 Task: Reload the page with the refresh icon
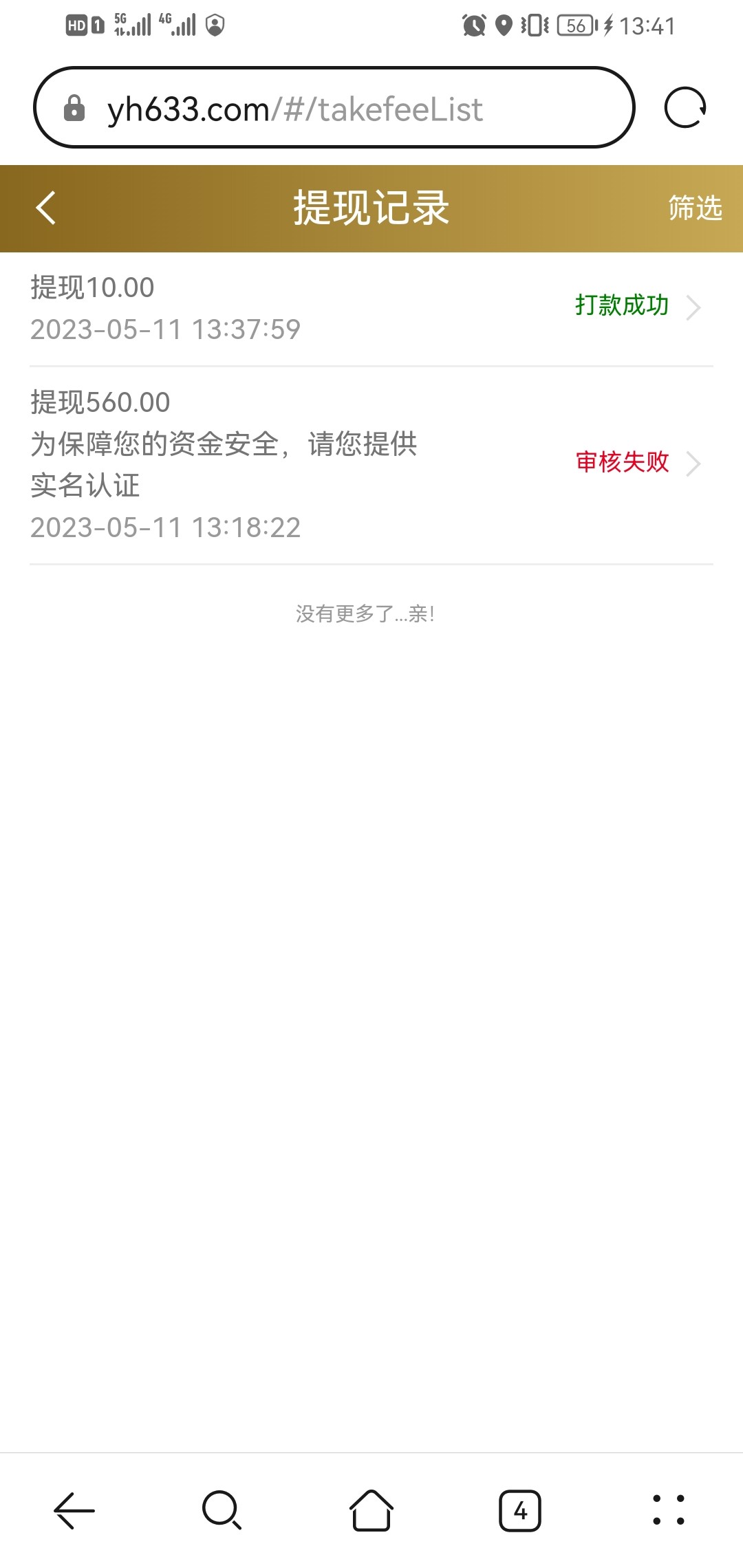point(685,108)
